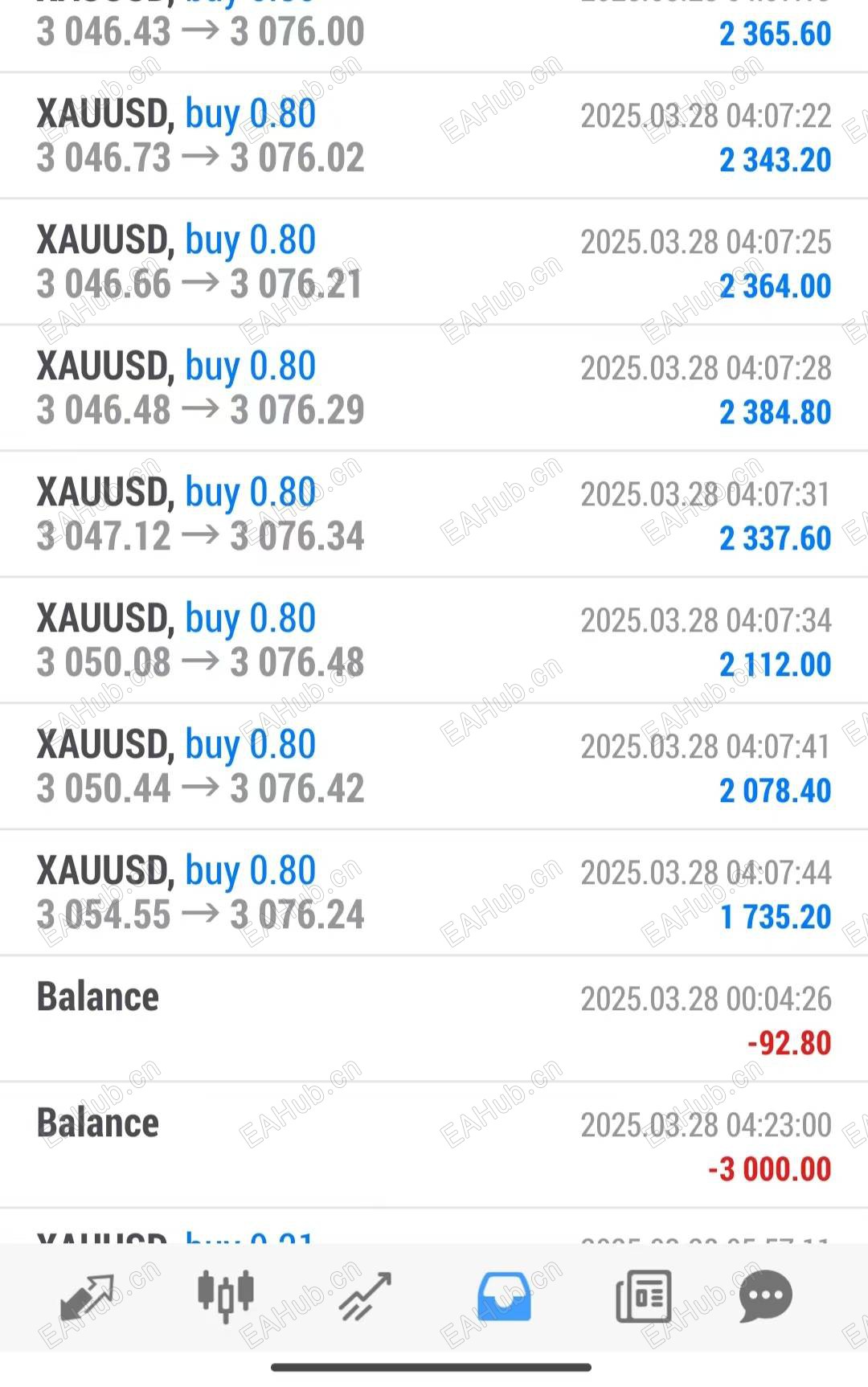Open the XAUUSD trade entered at 3 050.08
This screenshot has width=868, height=1387.
(x=434, y=640)
